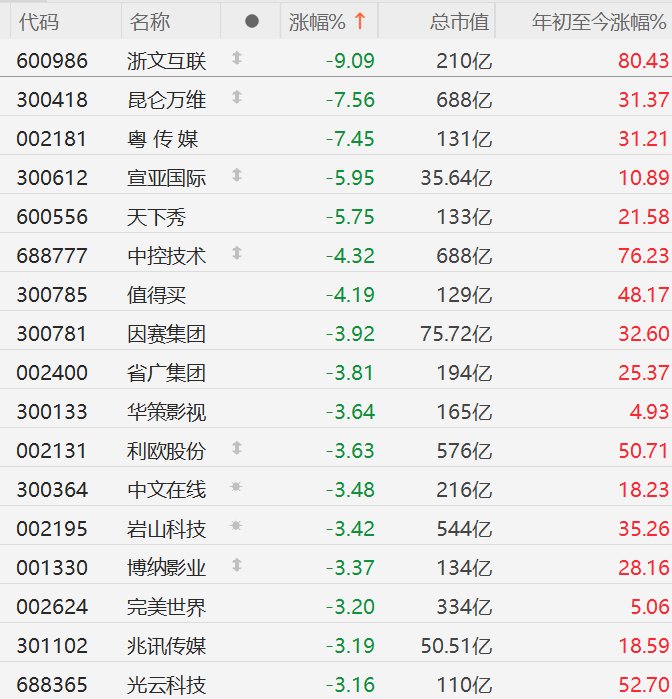The height and width of the screenshot is (699, 672).
Task: Sort by 总市值 column header
Action: tap(459, 21)
